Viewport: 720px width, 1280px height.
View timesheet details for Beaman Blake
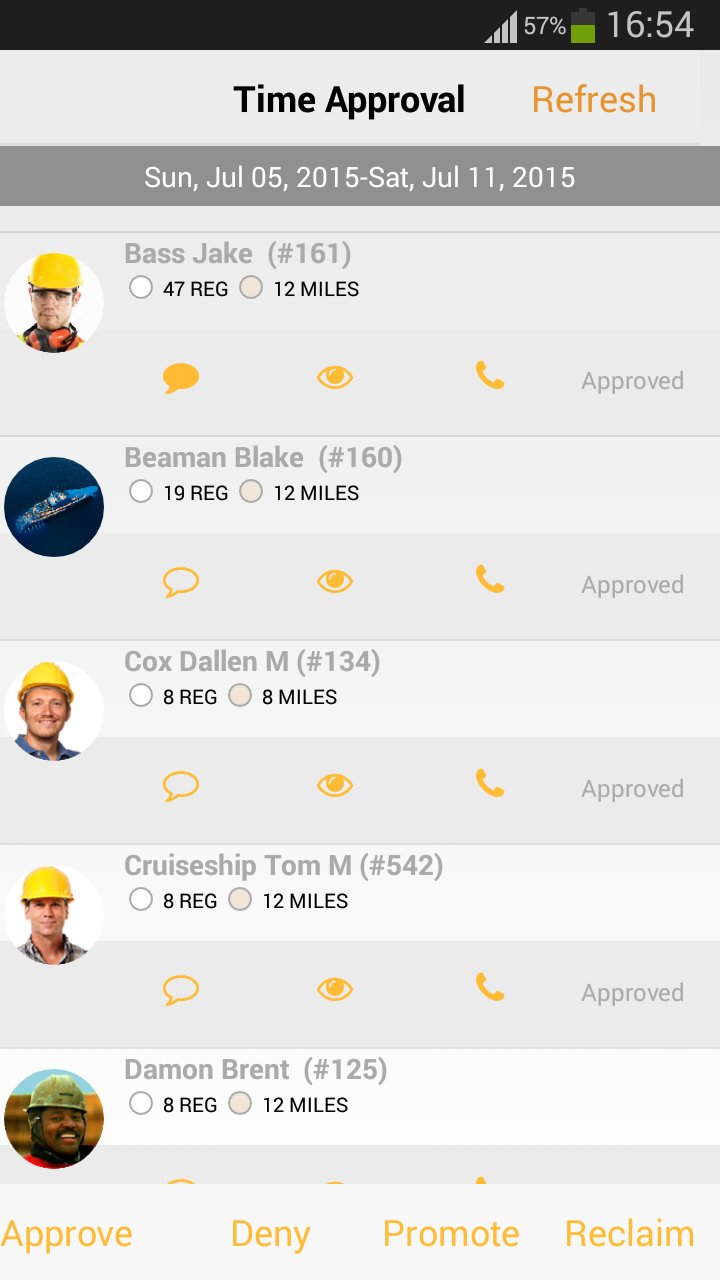335,581
